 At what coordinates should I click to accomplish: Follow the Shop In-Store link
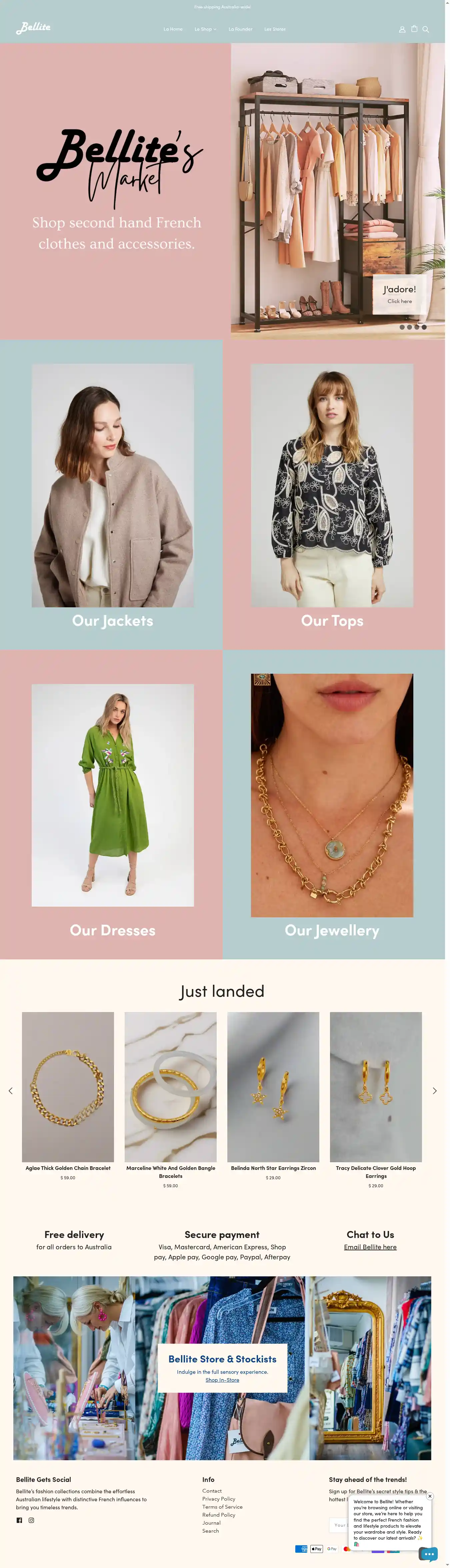point(222,1380)
